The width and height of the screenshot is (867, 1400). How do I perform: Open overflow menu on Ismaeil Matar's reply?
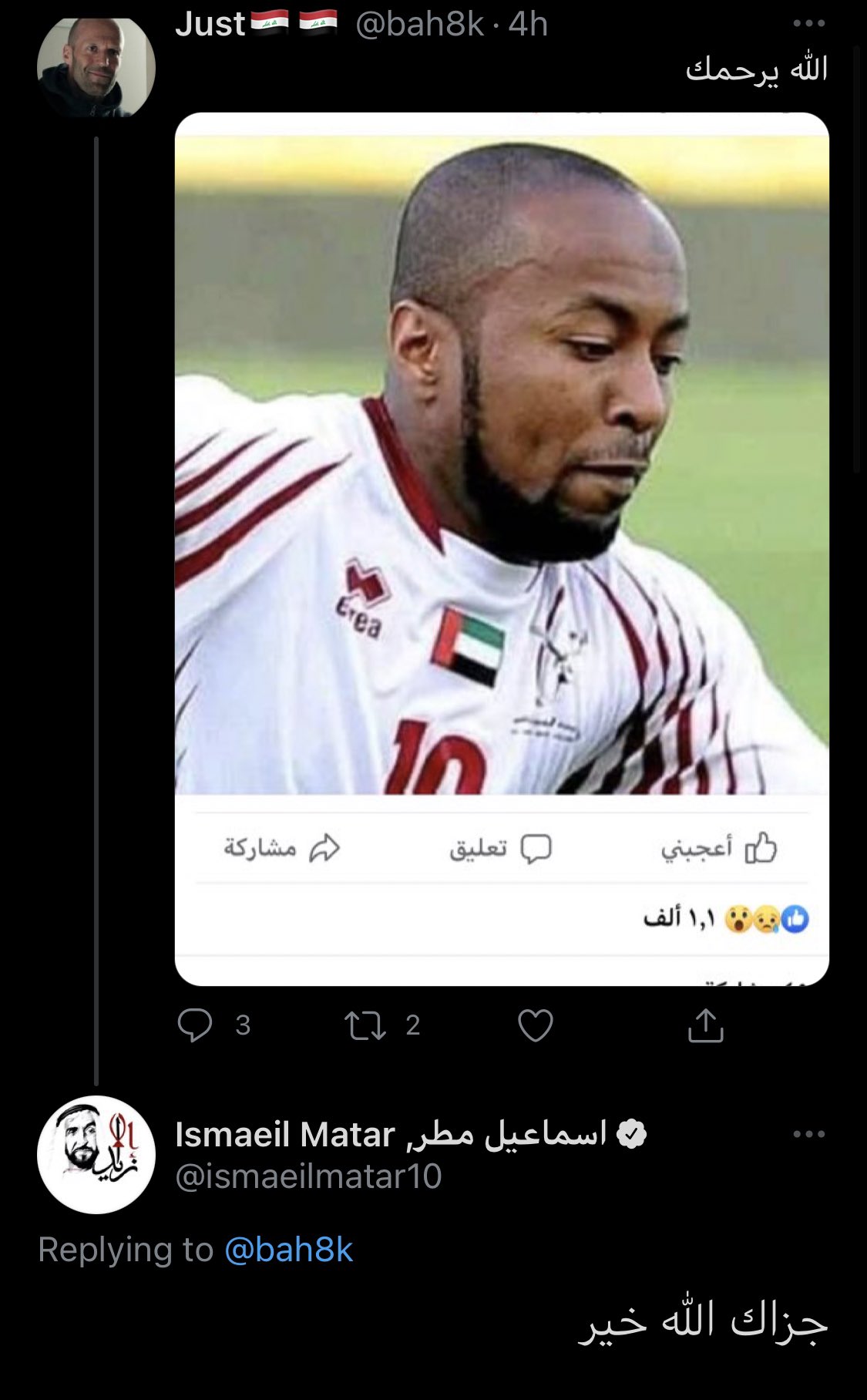point(808,1134)
